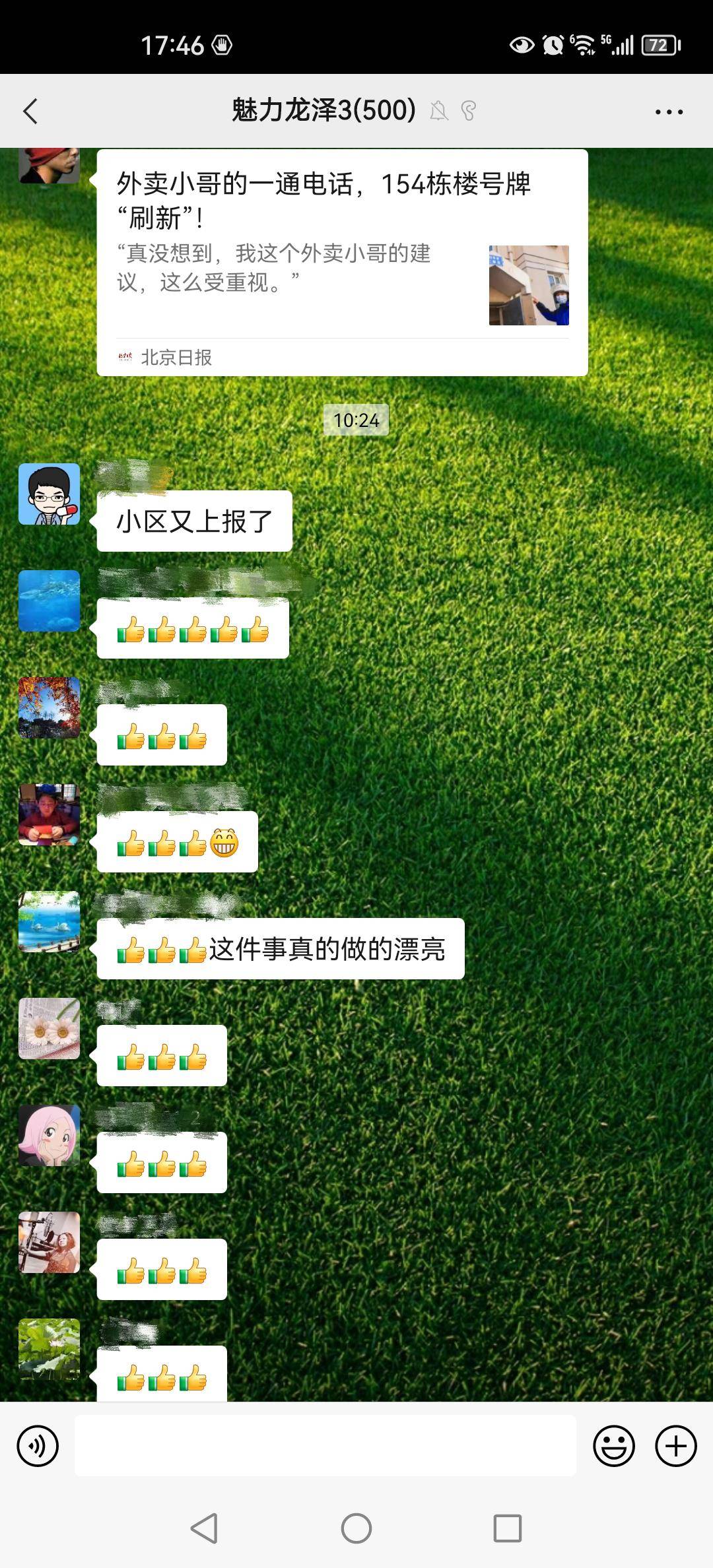713x1568 pixels.
Task: Open the shared 北京日报 article card
Action: point(342,264)
